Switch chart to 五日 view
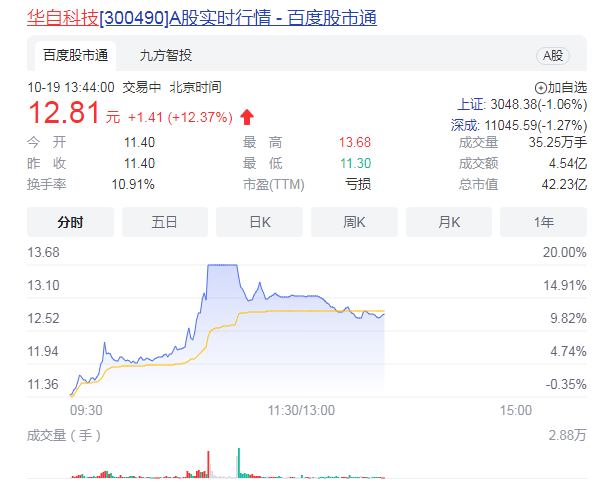 tap(165, 222)
